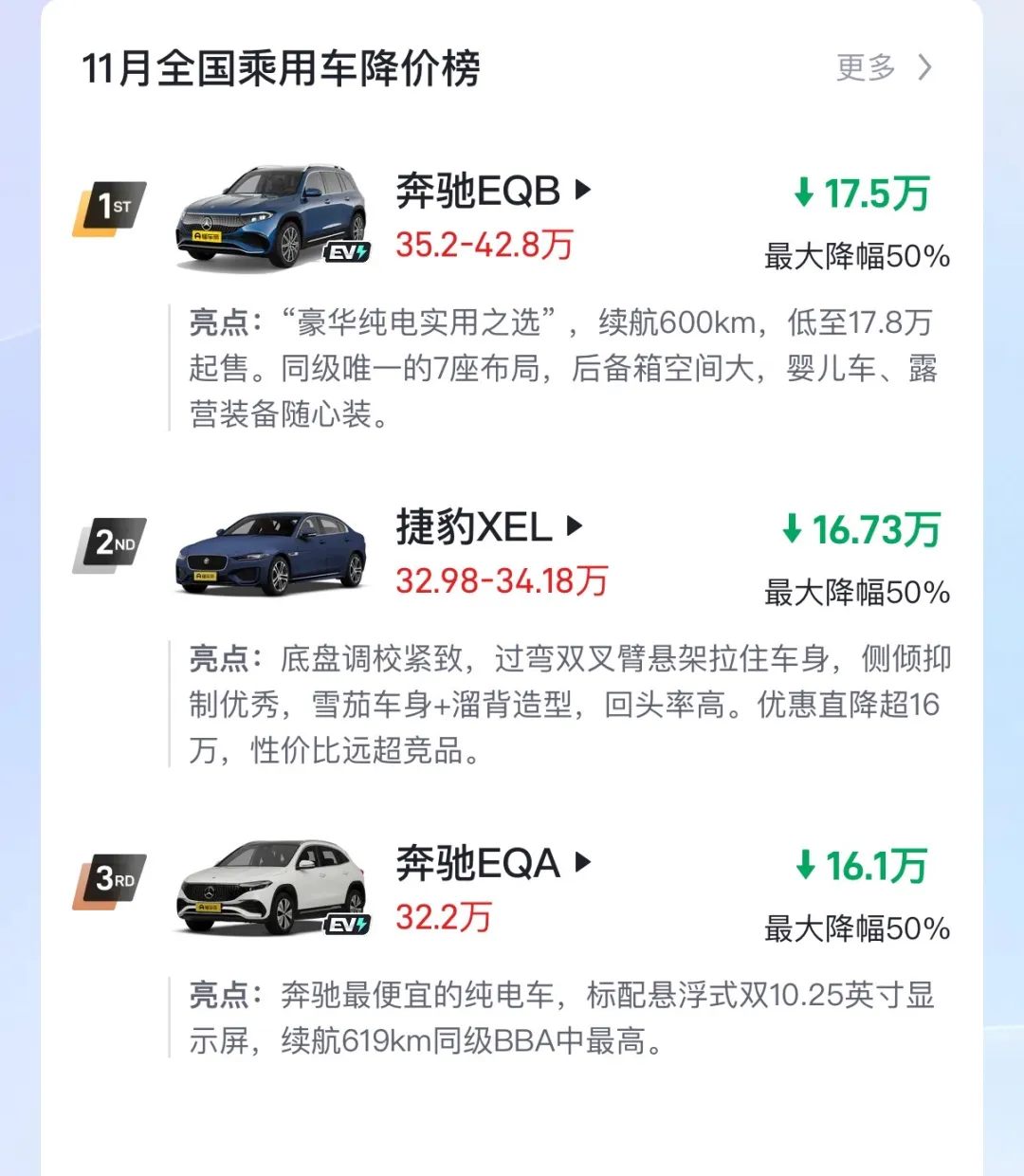
Task: Open the white 奔驰EQA car photo
Action: [271, 889]
